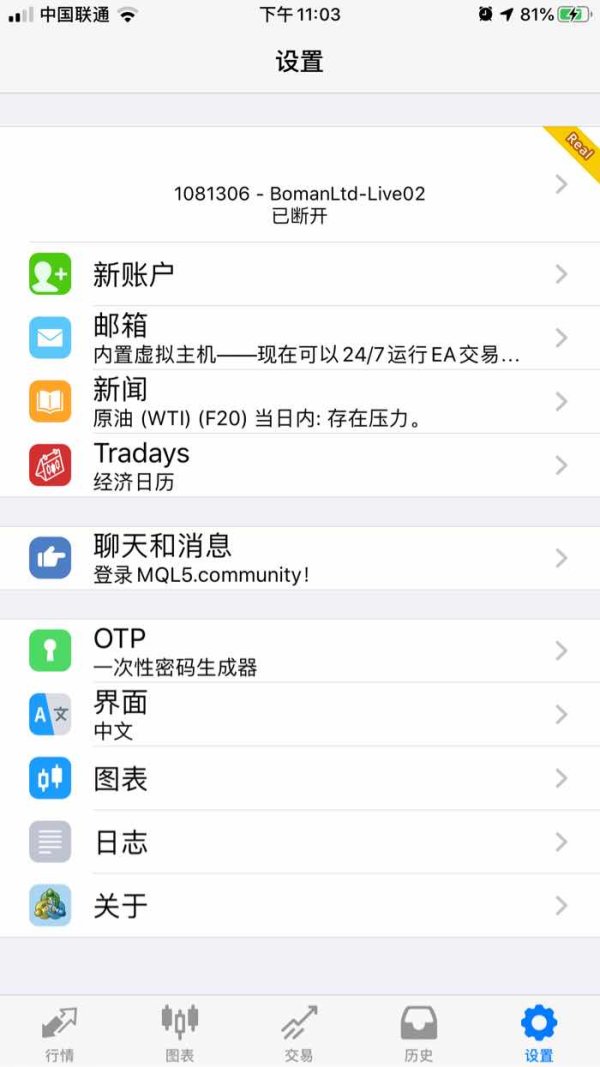The image size is (600, 1067).
Task: Switch to the 历史 tab
Action: [419, 1032]
